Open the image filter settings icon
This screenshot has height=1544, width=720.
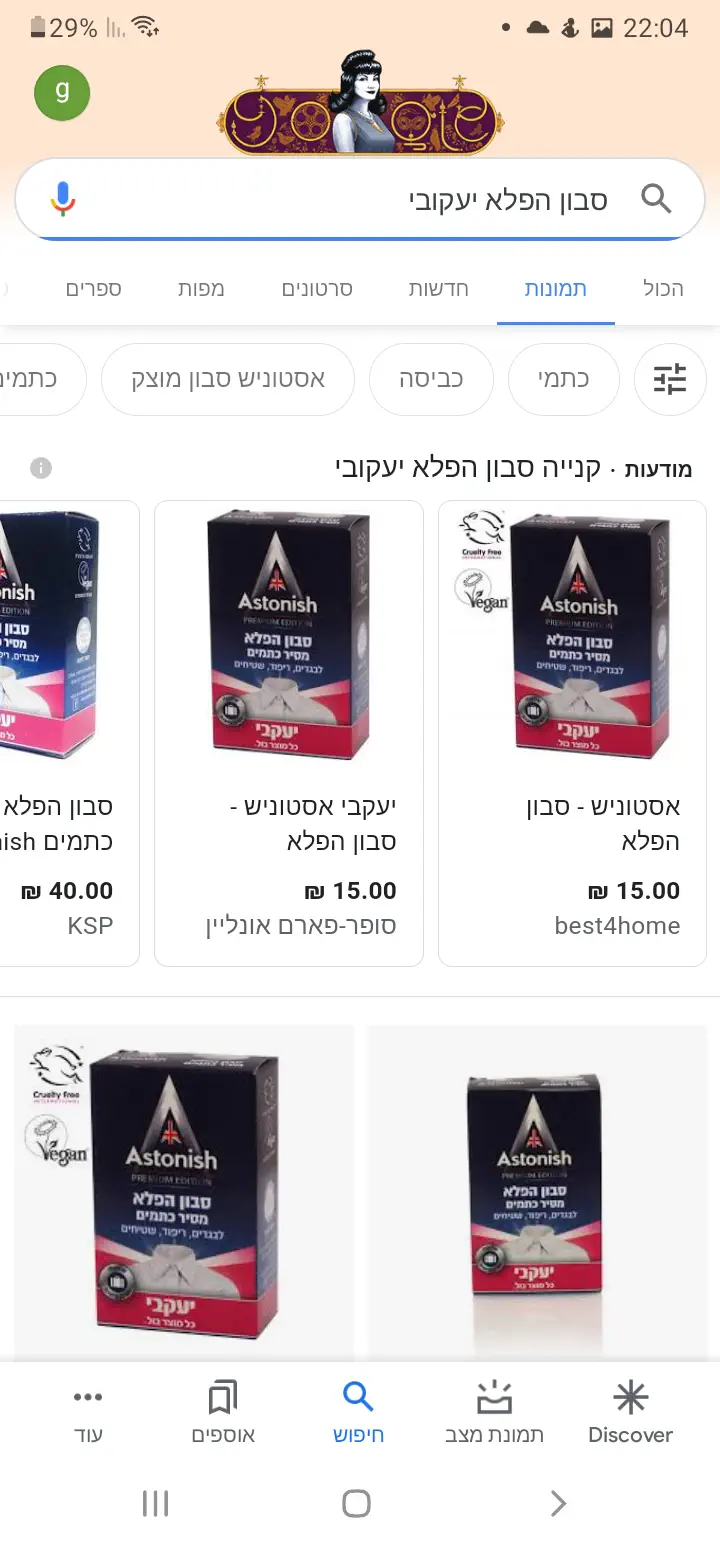(x=670, y=379)
